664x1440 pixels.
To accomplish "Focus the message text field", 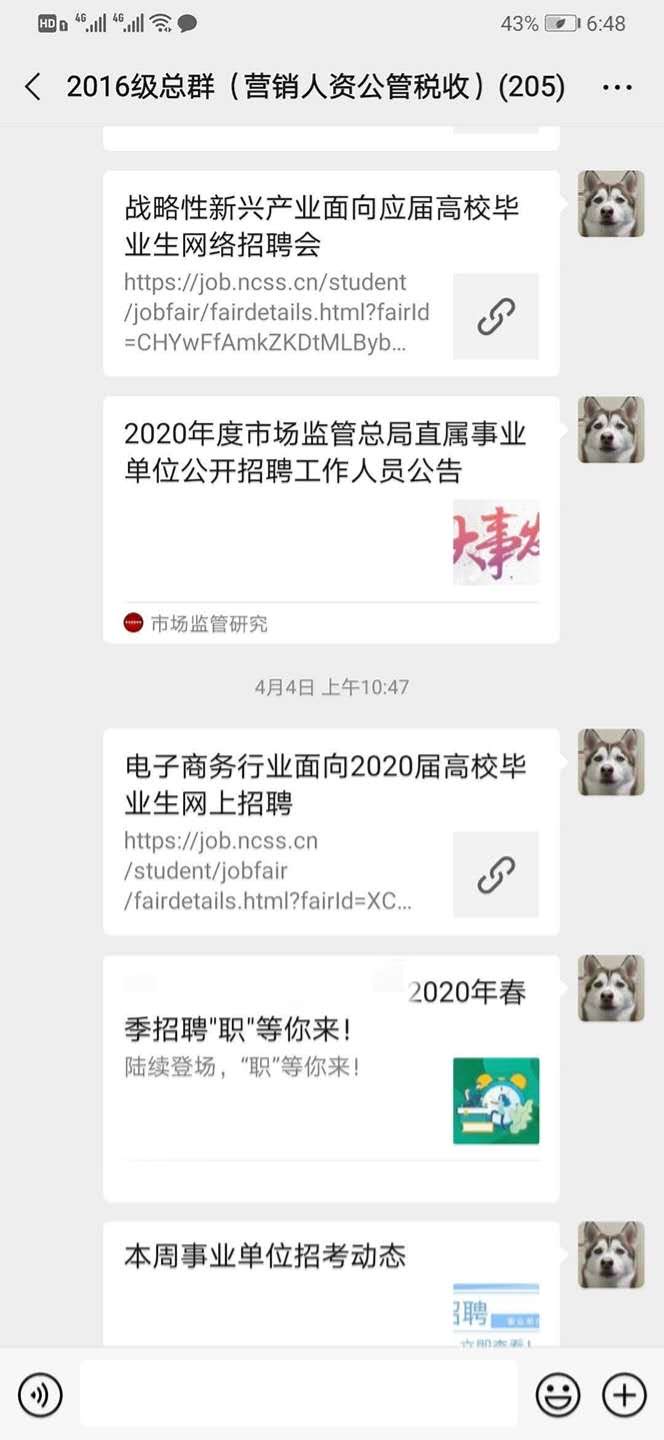I will pos(298,1393).
